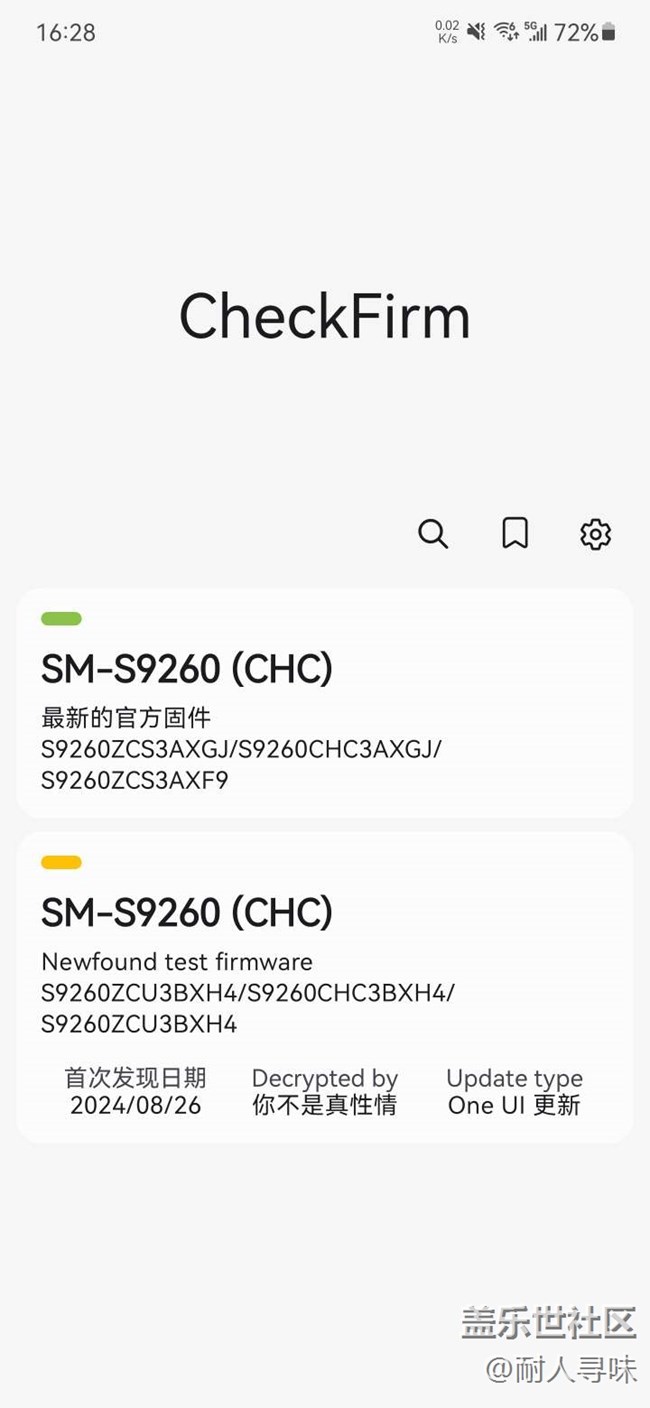Open the search icon

pyautogui.click(x=433, y=533)
